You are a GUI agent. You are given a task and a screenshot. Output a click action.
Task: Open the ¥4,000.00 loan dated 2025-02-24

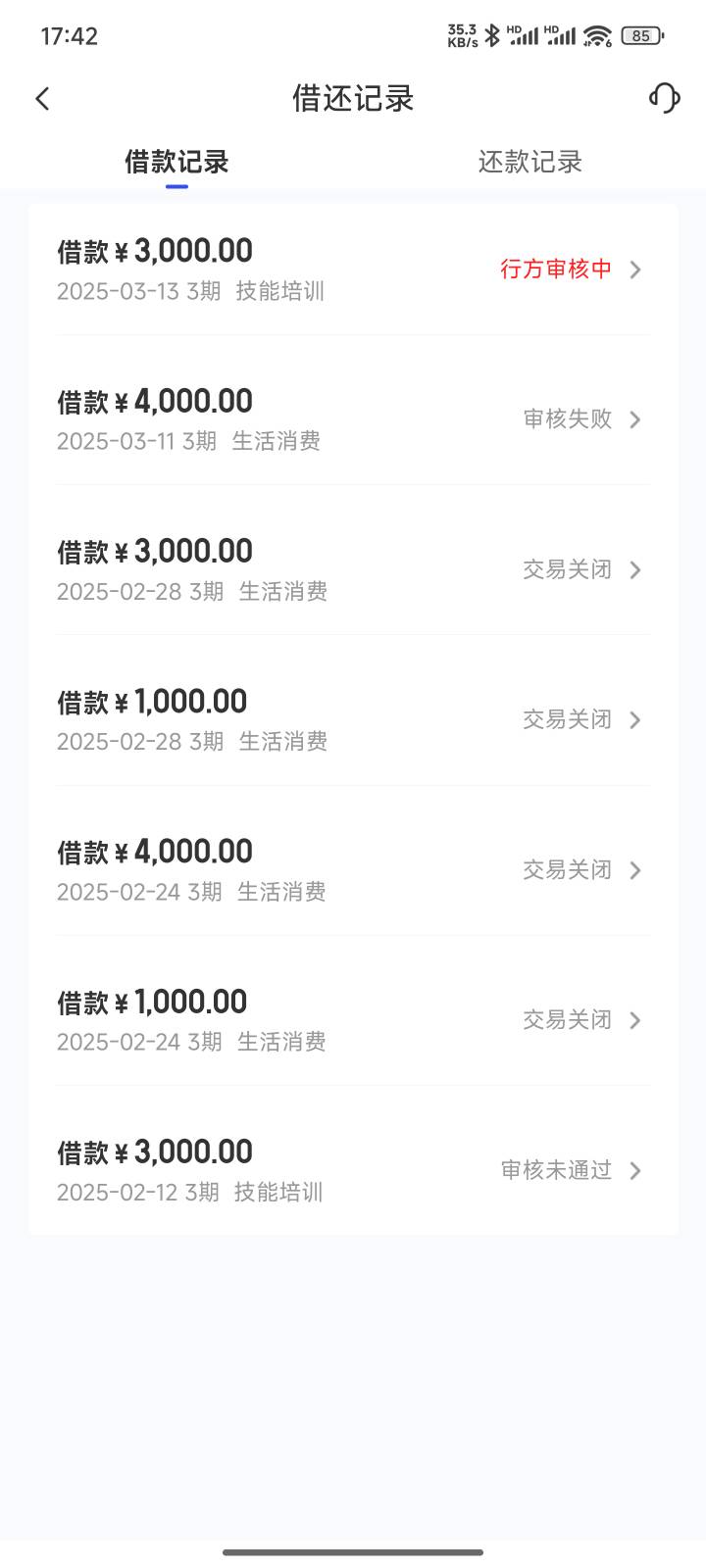pyautogui.click(x=353, y=870)
